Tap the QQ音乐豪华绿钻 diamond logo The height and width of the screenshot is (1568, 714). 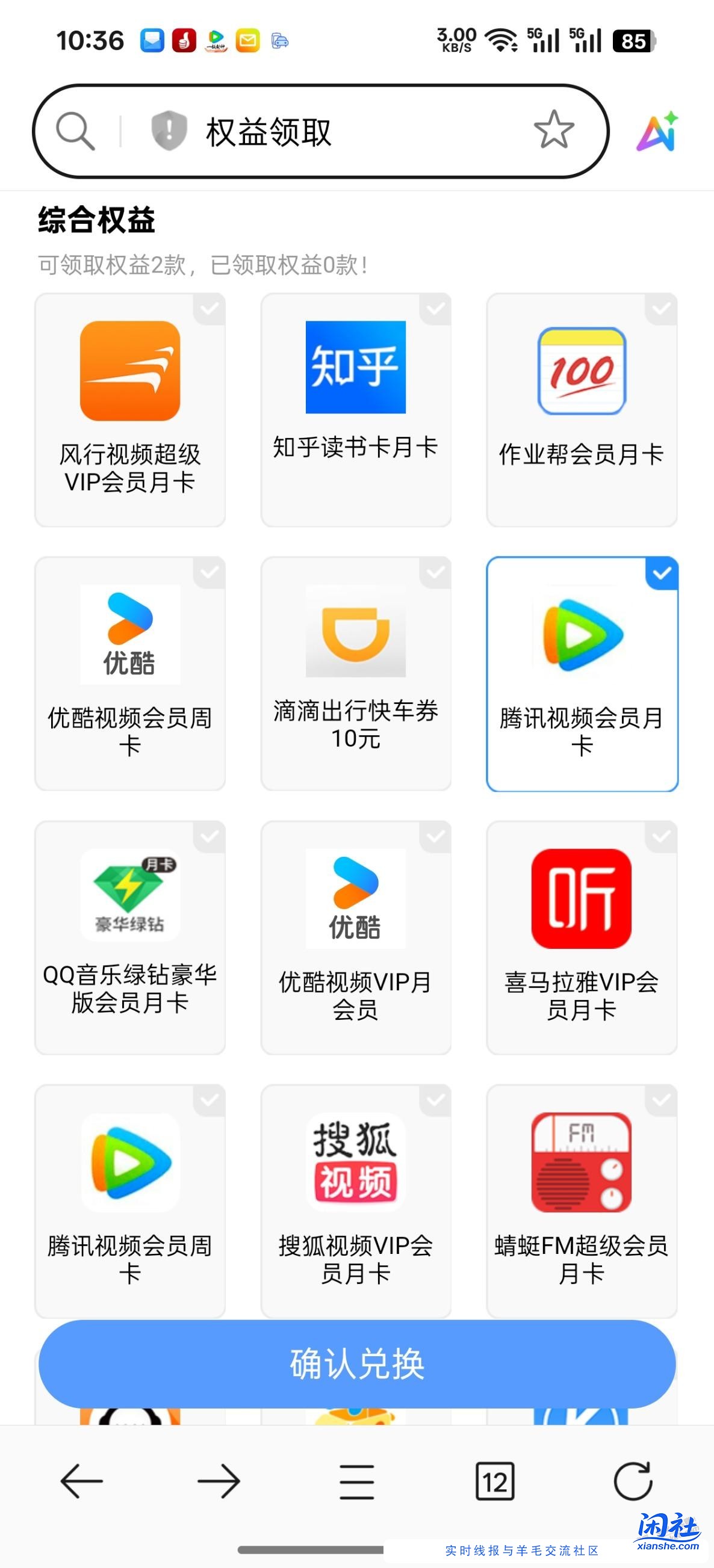130,895
